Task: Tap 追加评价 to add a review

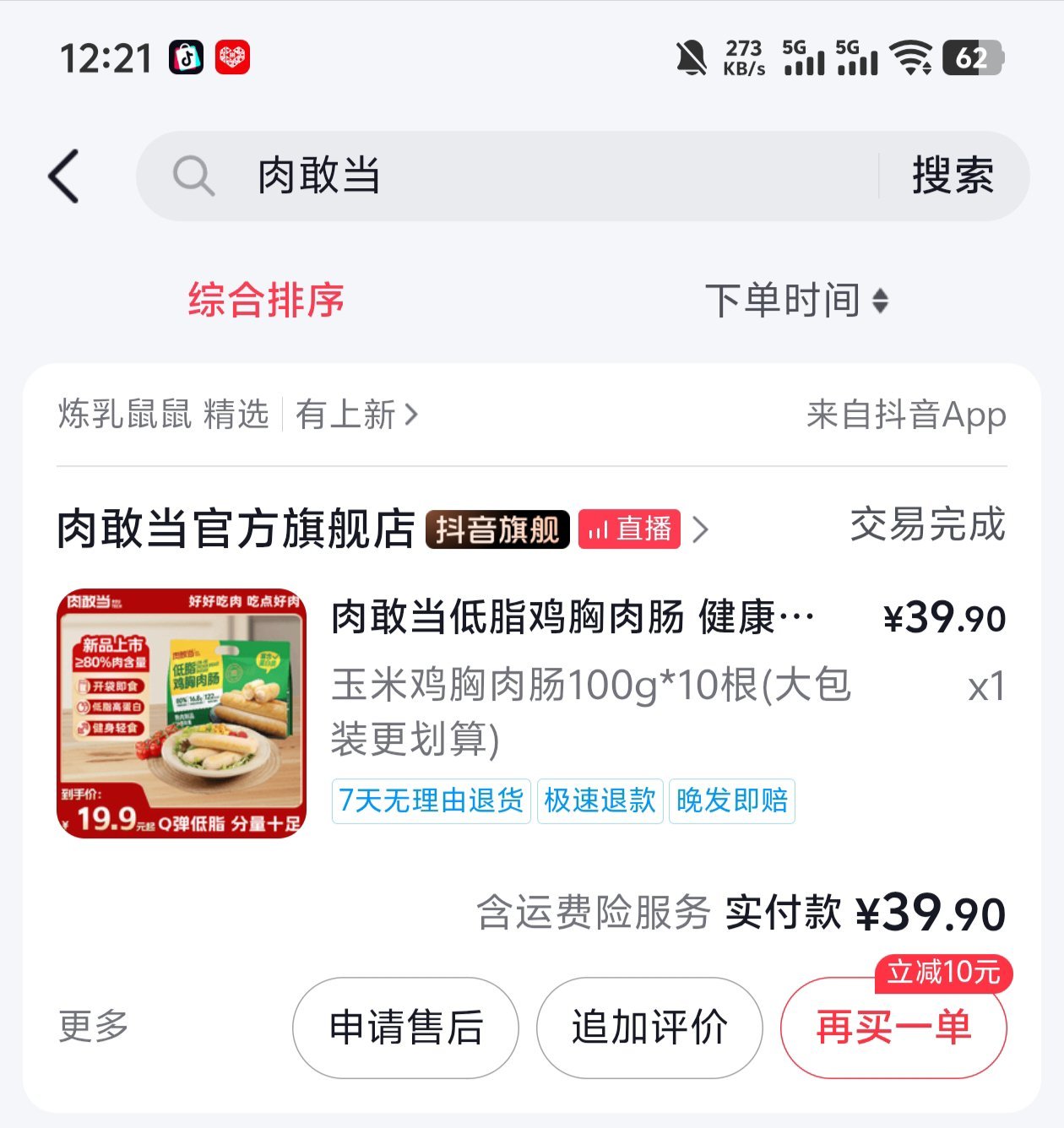Action: point(649,1028)
